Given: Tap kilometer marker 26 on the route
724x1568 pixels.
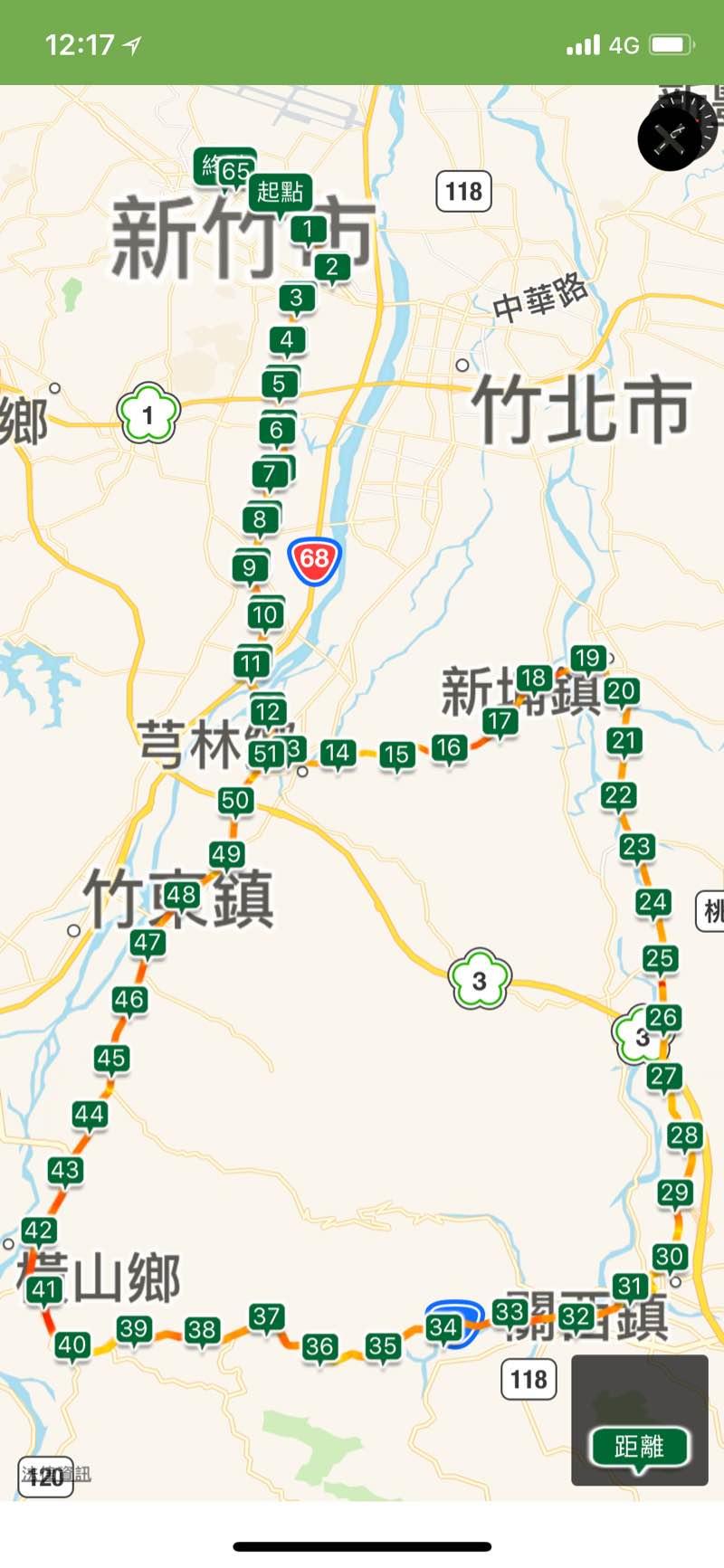Looking at the screenshot, I should coord(662,1017).
